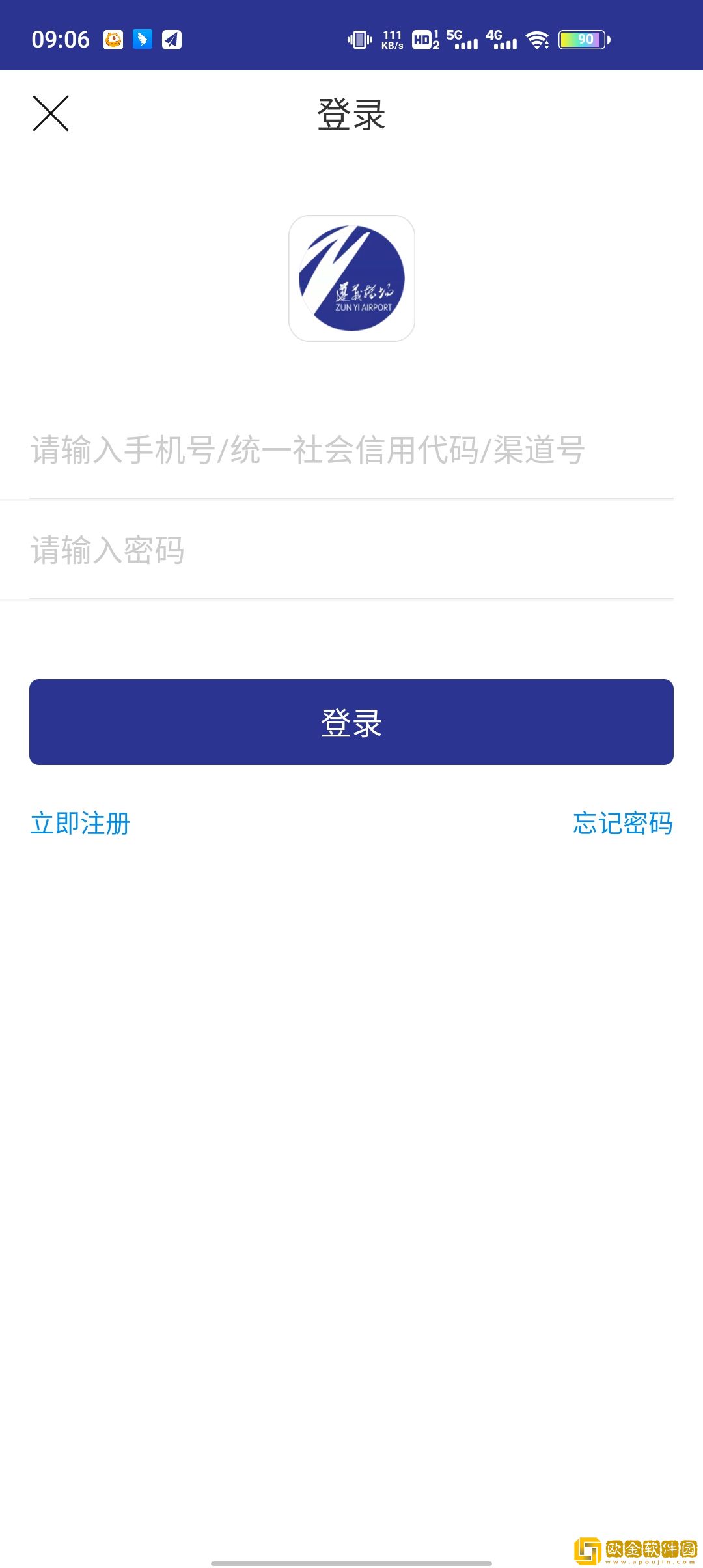
Task: Close the login screen with the X
Action: [x=51, y=113]
